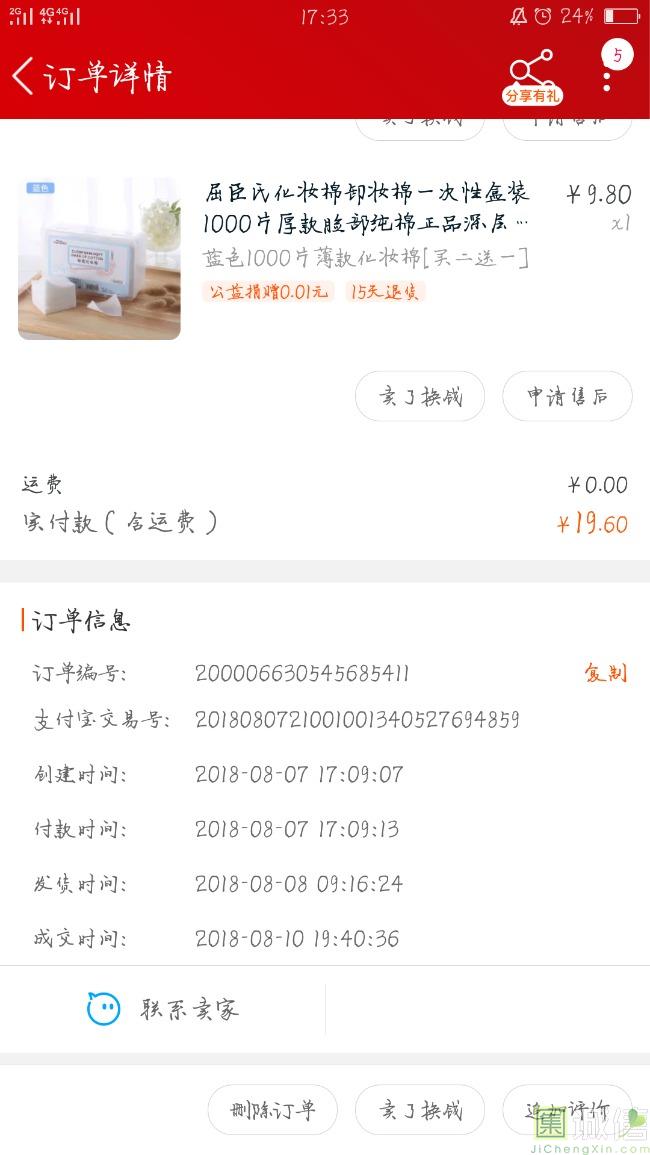Delete this order with 删除订单
The height and width of the screenshot is (1155, 650).
[x=272, y=1110]
